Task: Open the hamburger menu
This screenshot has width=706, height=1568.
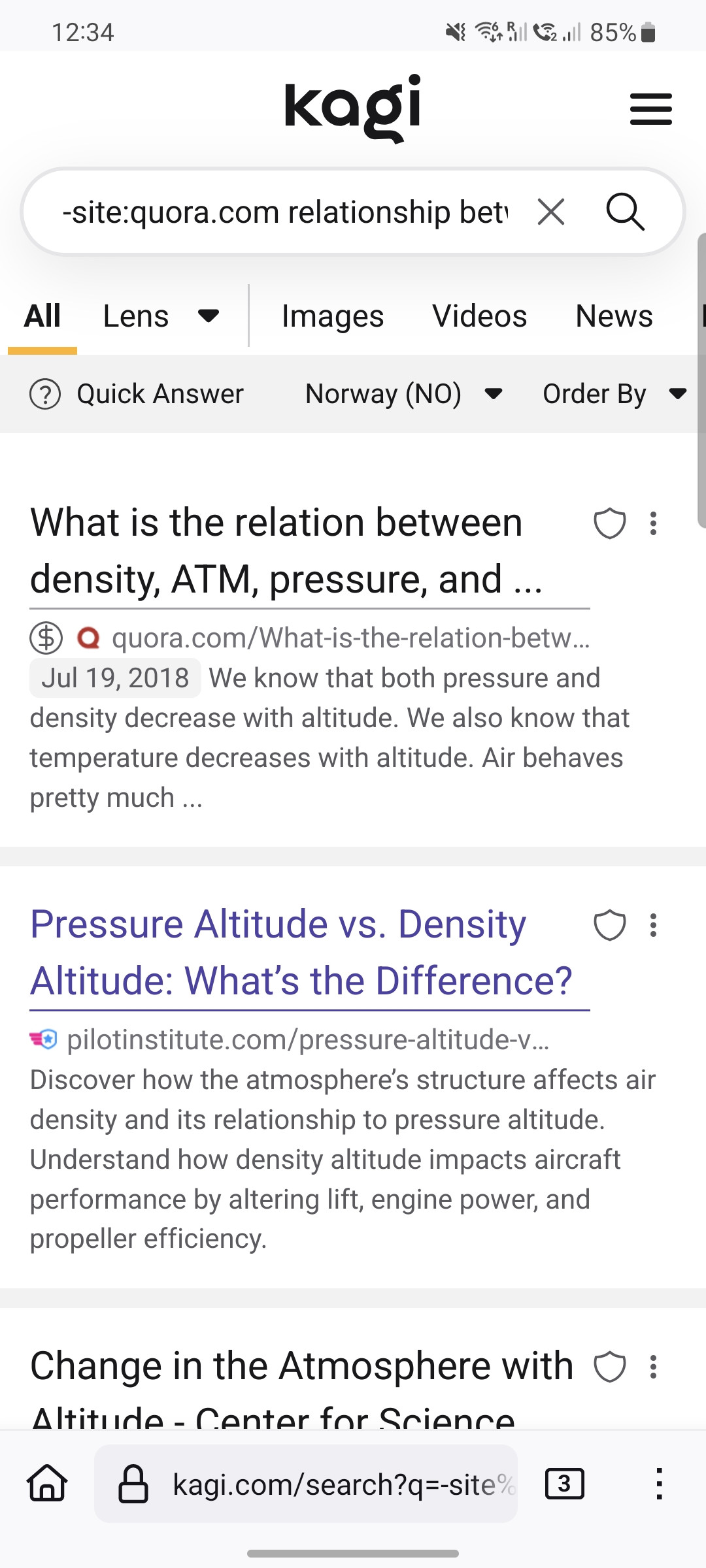Action: tap(650, 108)
